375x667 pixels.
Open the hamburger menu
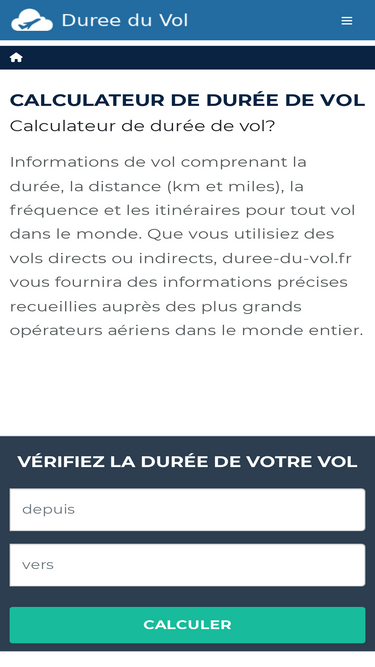click(x=347, y=21)
